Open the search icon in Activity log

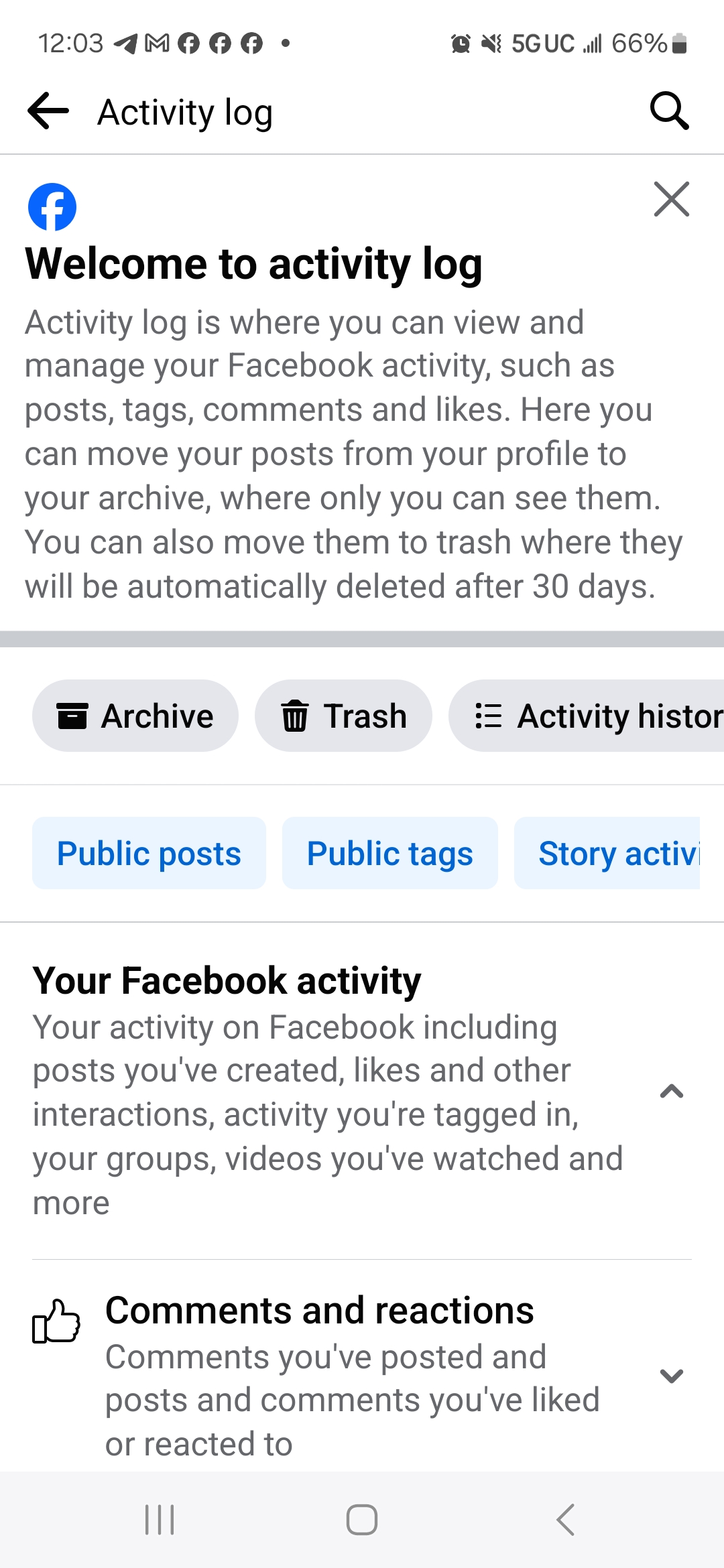pyautogui.click(x=668, y=111)
